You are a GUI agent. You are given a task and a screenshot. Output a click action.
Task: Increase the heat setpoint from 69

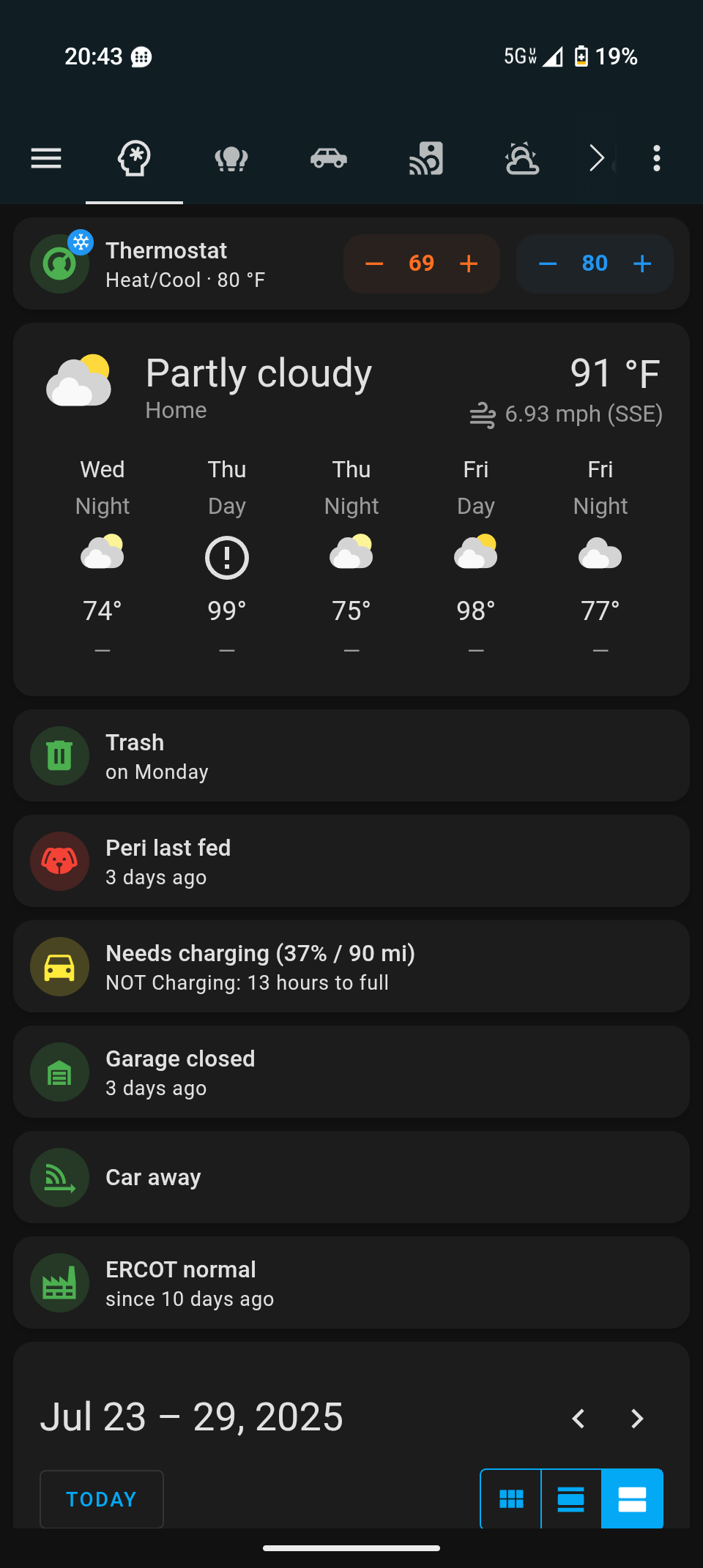point(469,264)
